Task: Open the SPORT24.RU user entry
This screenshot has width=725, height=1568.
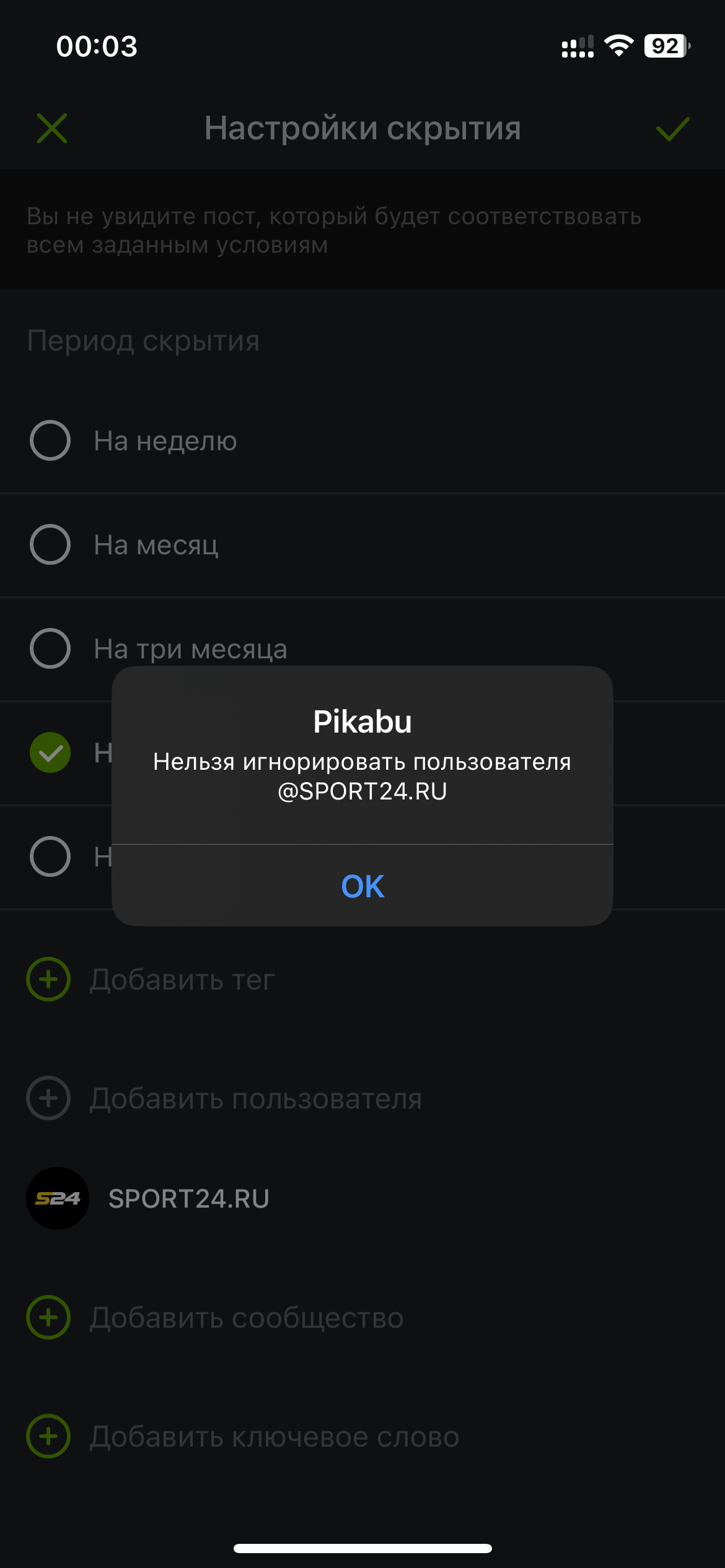Action: (x=188, y=1199)
